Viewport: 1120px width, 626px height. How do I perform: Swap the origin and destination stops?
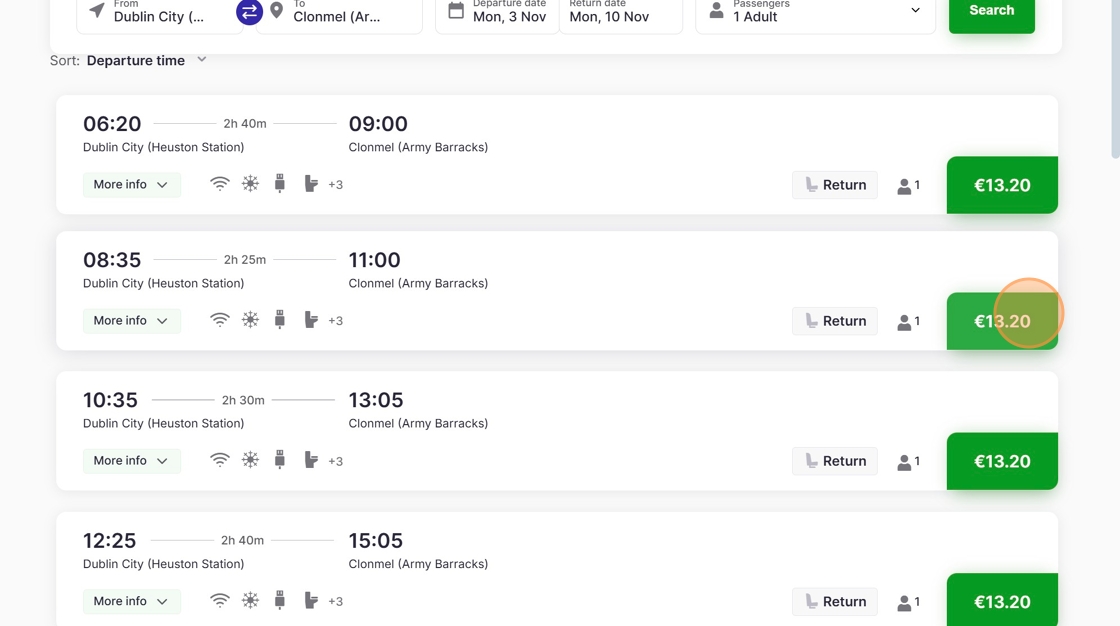[x=249, y=13]
